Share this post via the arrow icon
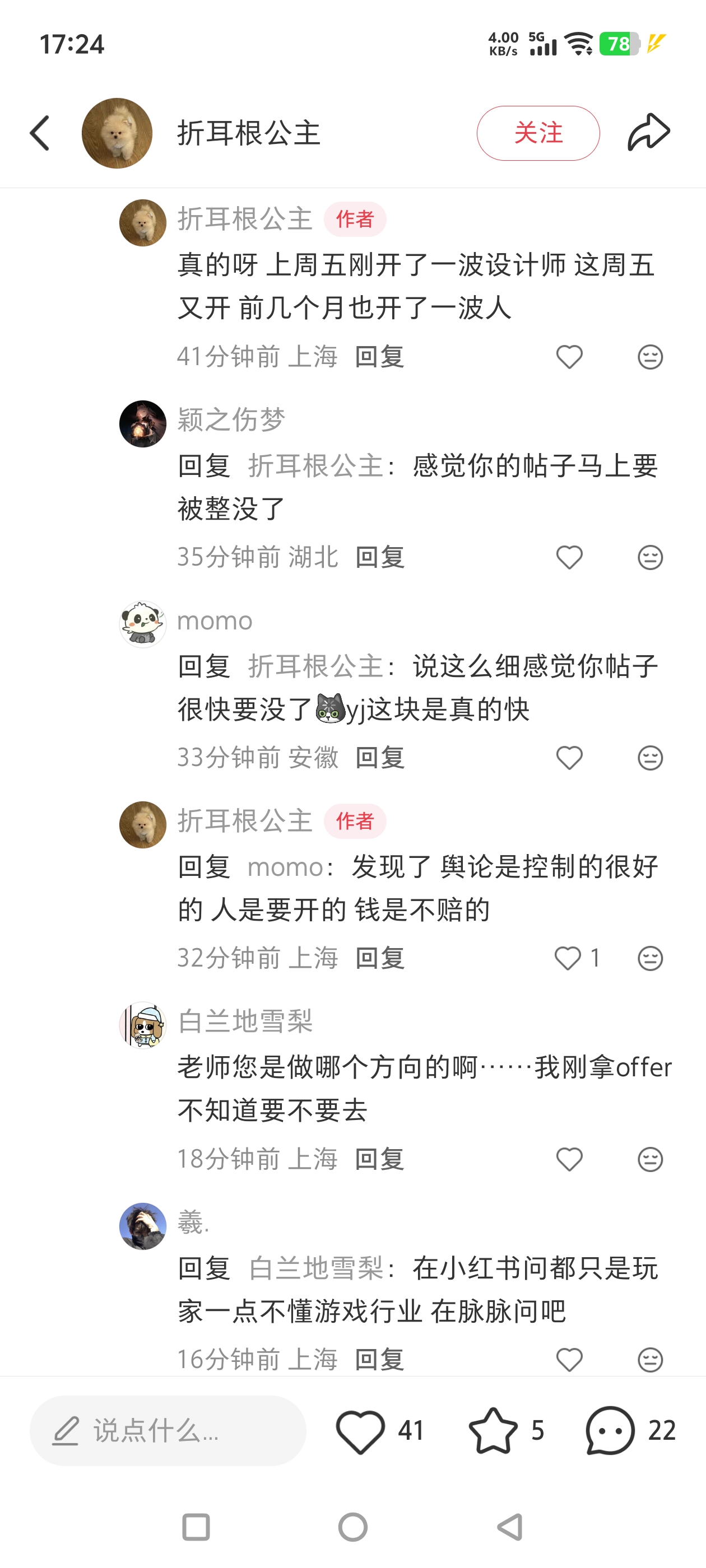The width and height of the screenshot is (706, 1568). point(649,132)
